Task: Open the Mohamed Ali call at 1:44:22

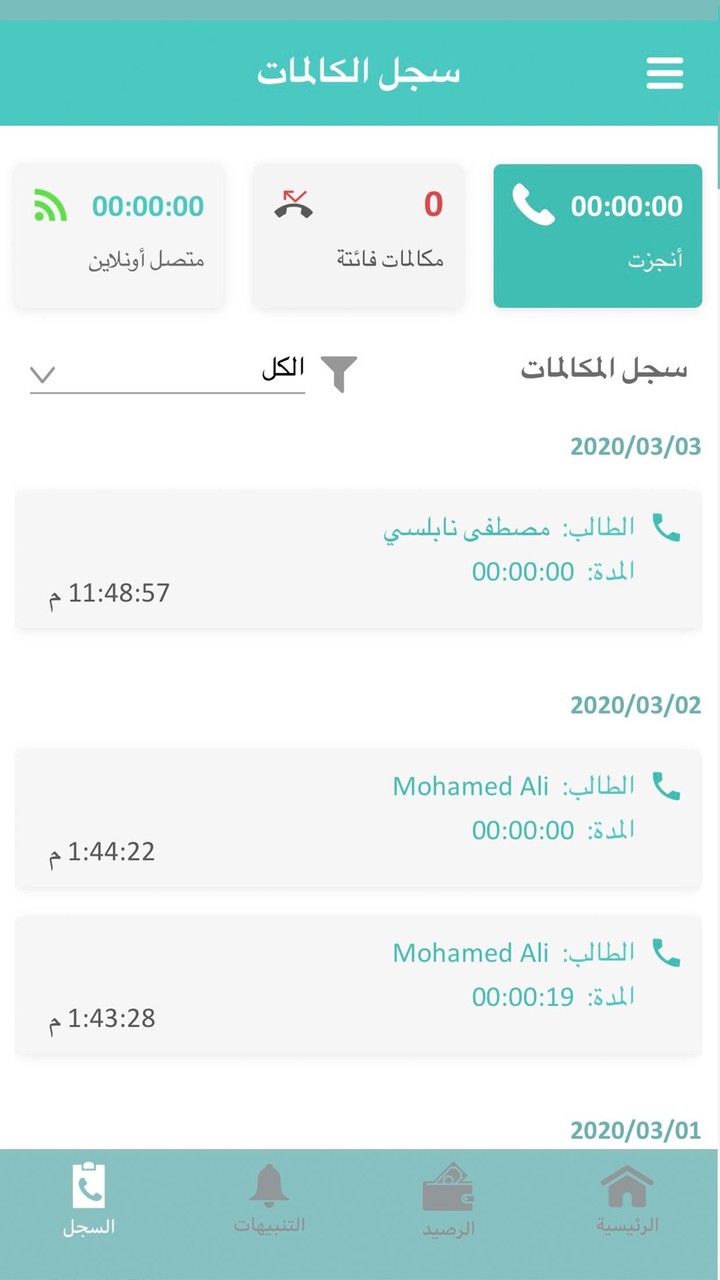Action: click(x=358, y=817)
